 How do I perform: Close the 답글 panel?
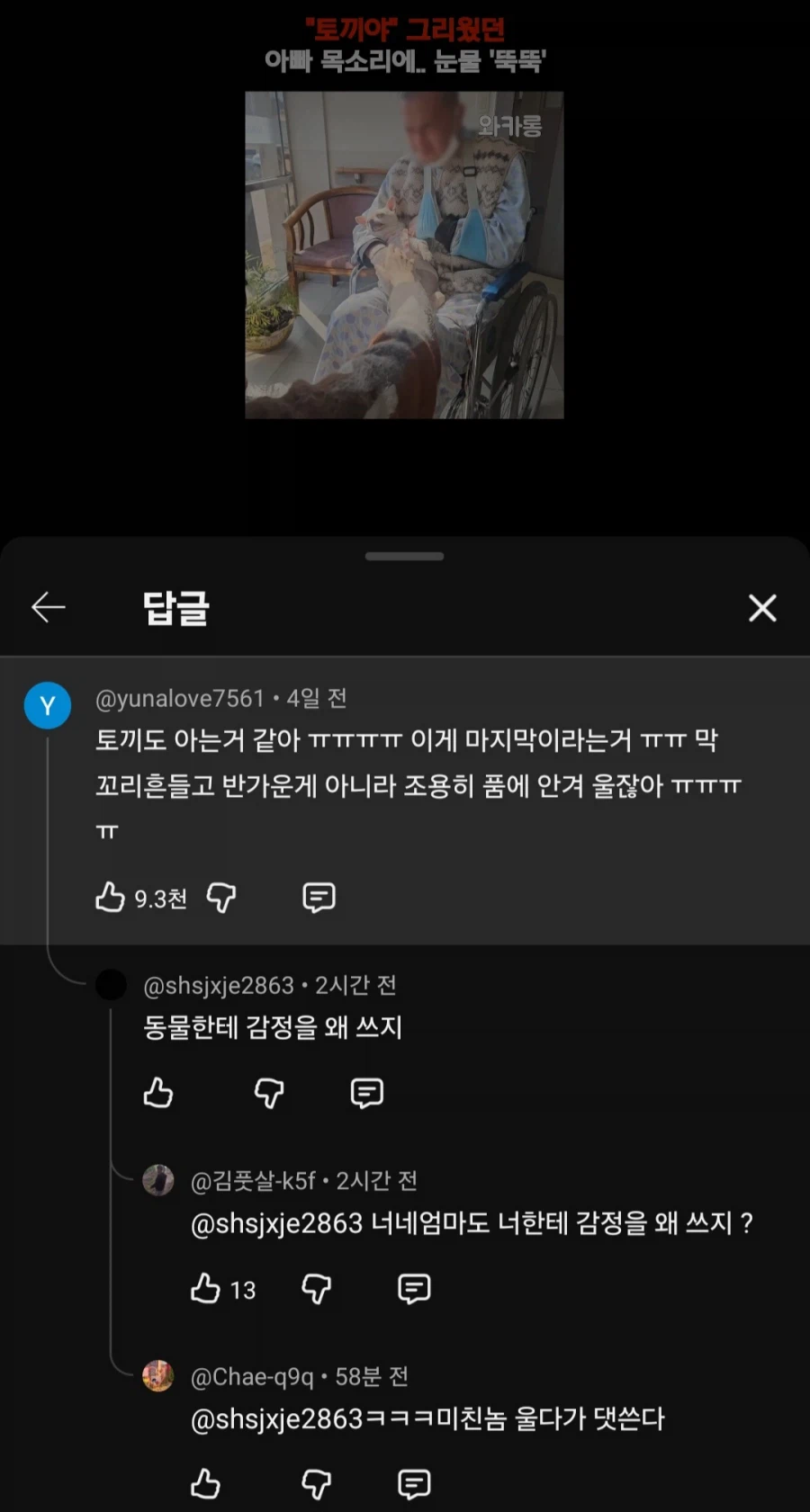pos(762,608)
